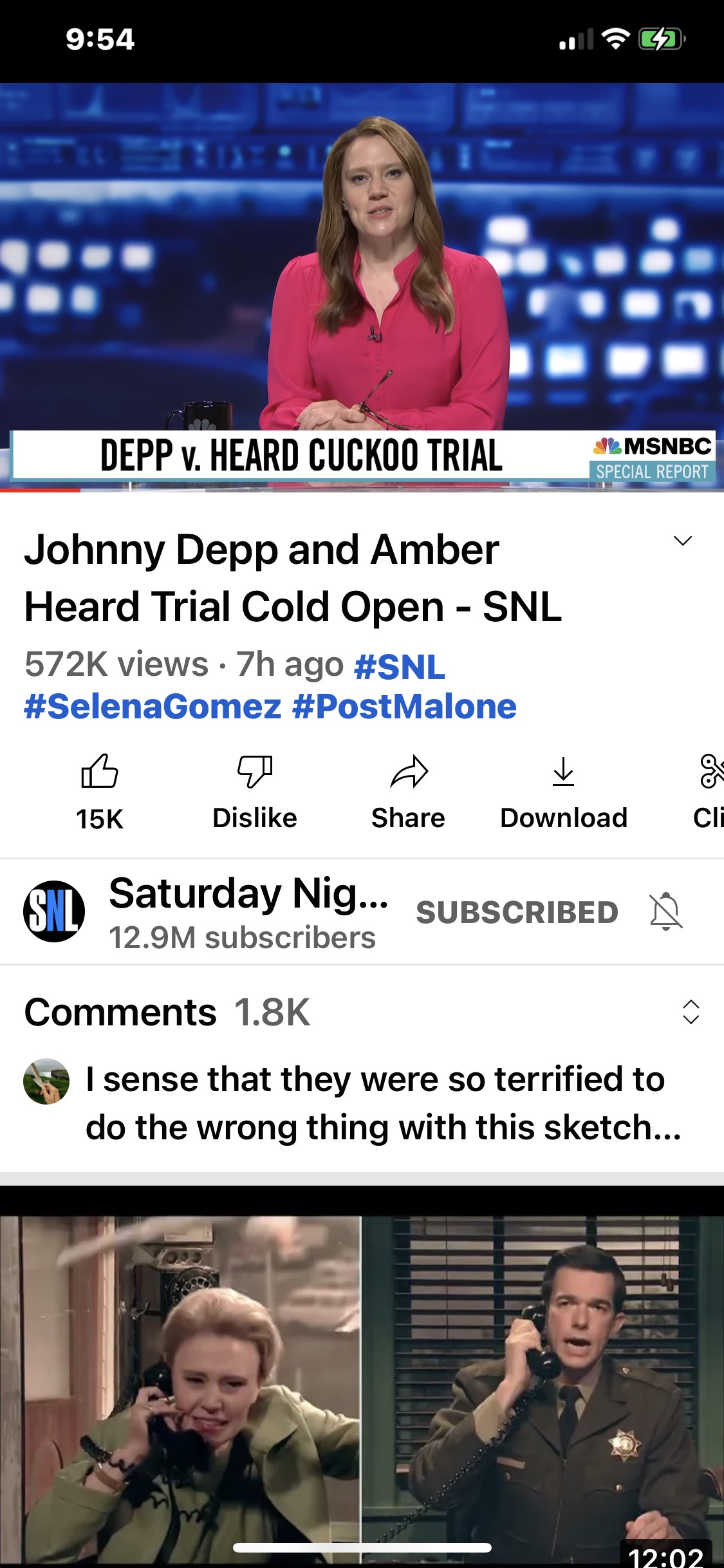
Task: Open the #SelenaGomez hashtag
Action: click(x=153, y=707)
